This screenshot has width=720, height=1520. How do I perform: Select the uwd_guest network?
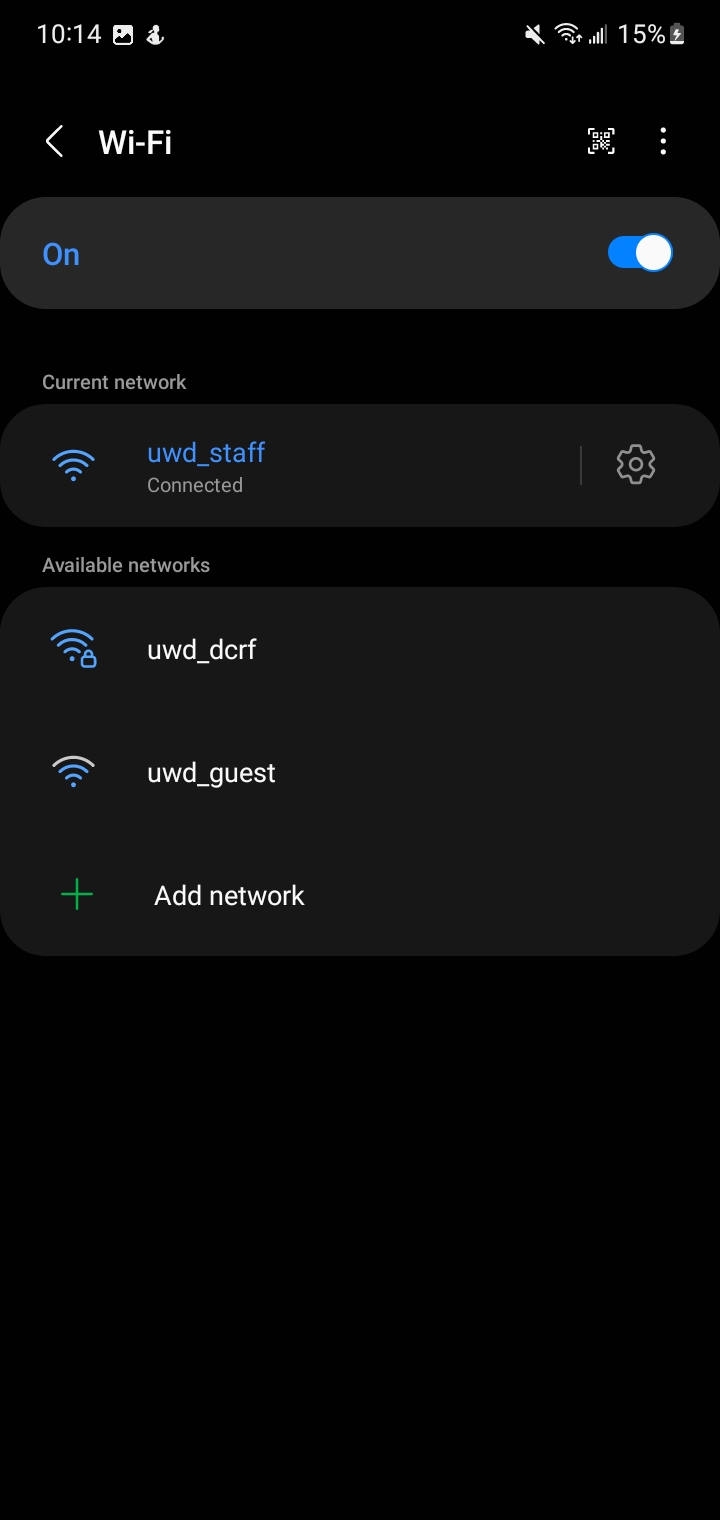click(360, 772)
